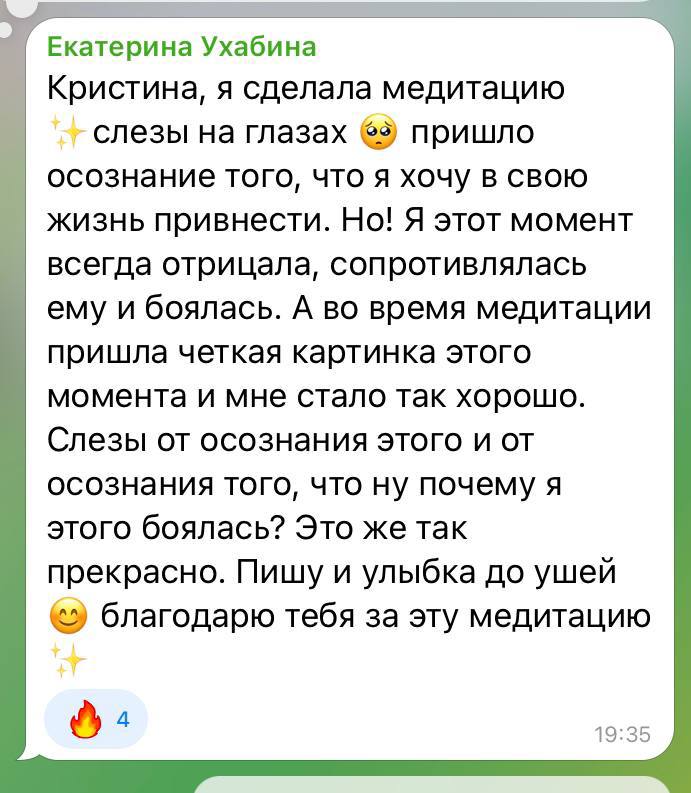Open Екатерина Ухабина's profile from her name
This screenshot has width=691, height=793.
click(182, 46)
